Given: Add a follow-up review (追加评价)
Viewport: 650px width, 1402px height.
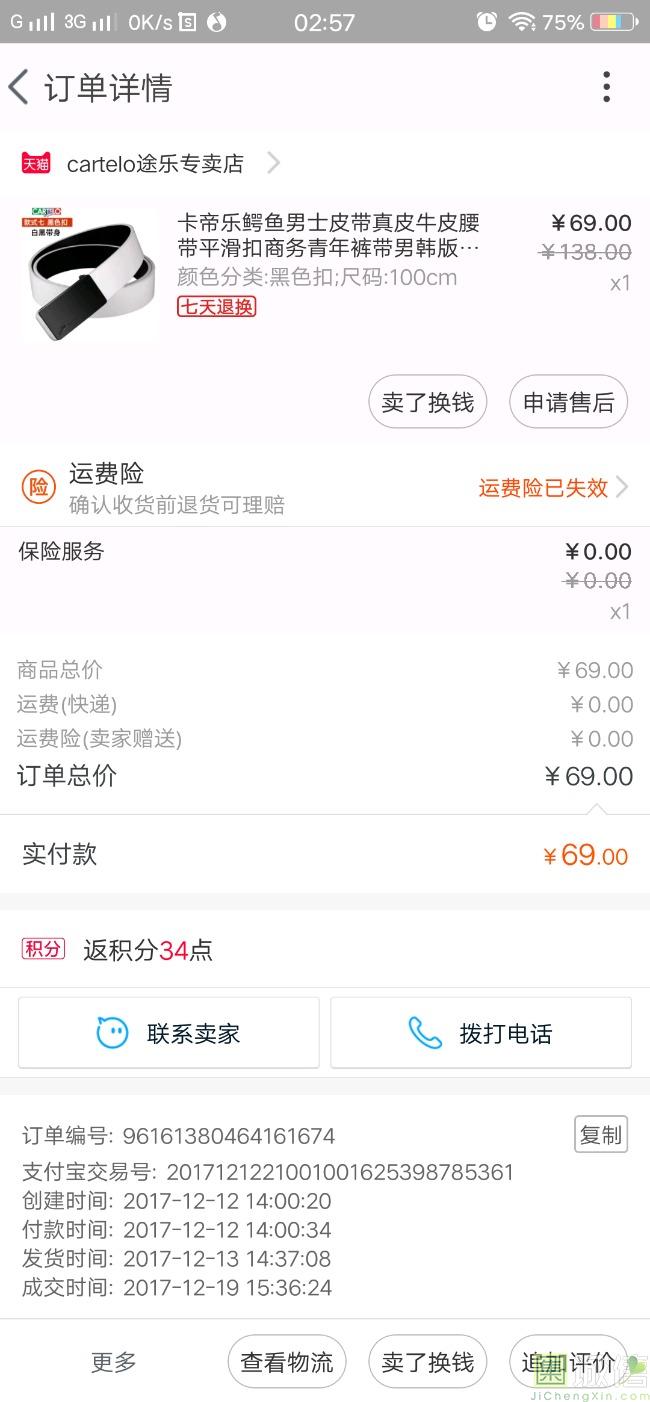Looking at the screenshot, I should coord(568,1362).
